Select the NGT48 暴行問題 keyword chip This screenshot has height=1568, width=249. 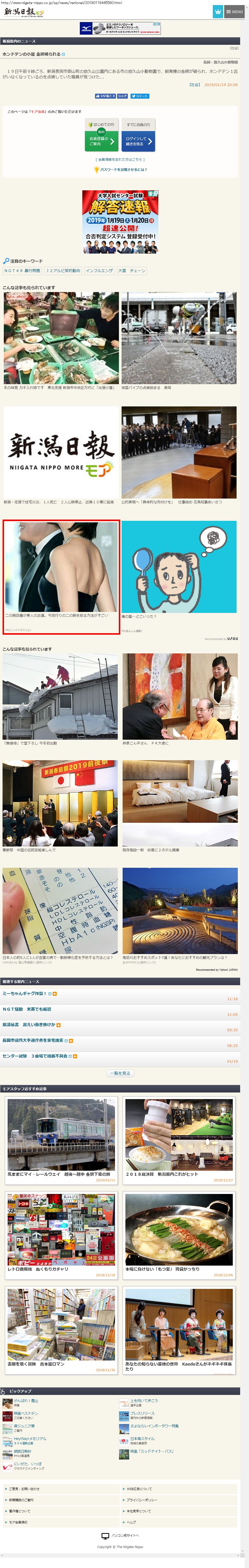(22, 270)
